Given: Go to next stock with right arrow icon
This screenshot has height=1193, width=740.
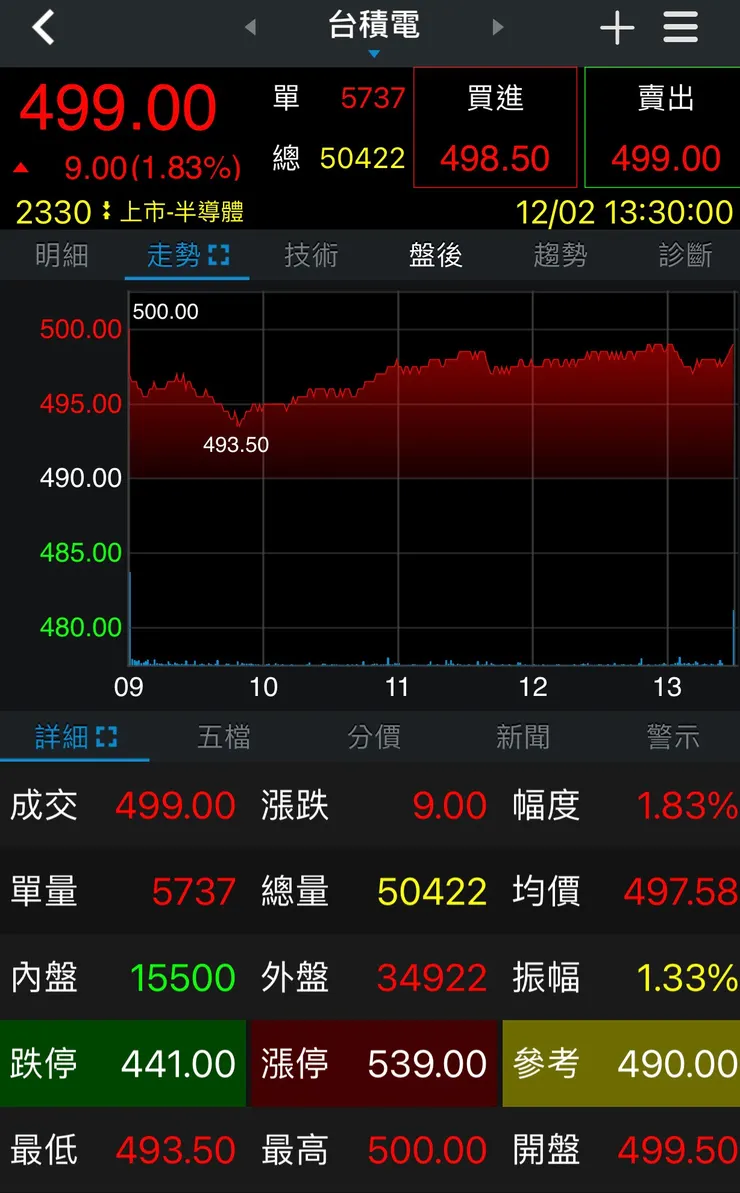Looking at the screenshot, I should [x=497, y=27].
